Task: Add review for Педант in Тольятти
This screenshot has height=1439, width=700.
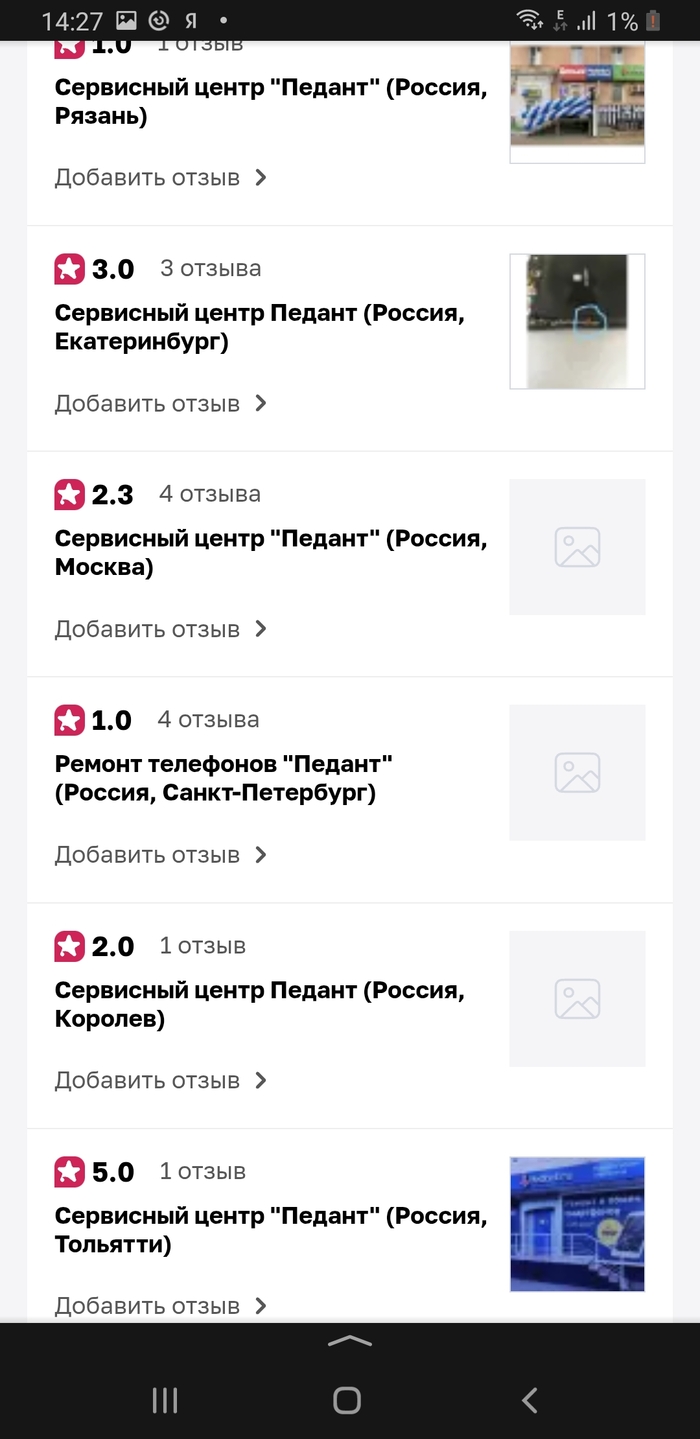Action: [x=160, y=1306]
